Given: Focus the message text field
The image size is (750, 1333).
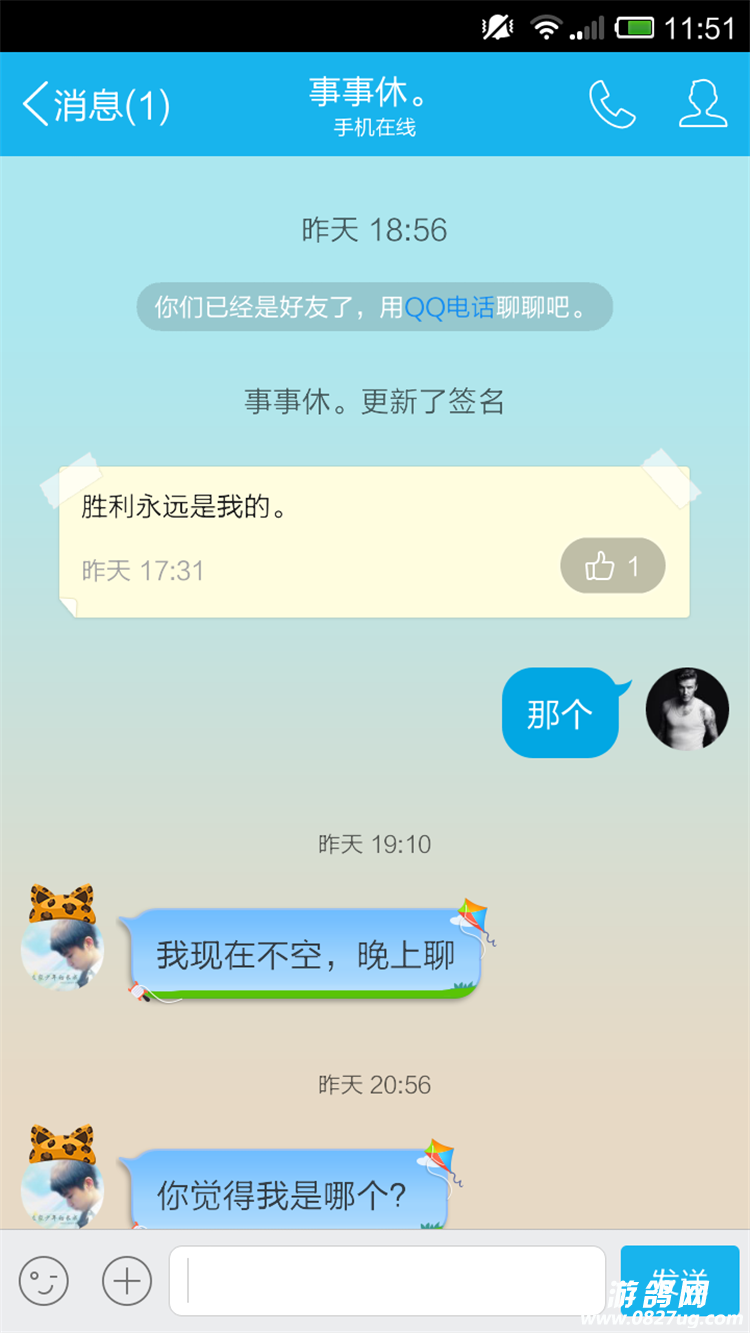Looking at the screenshot, I should click(x=387, y=1280).
